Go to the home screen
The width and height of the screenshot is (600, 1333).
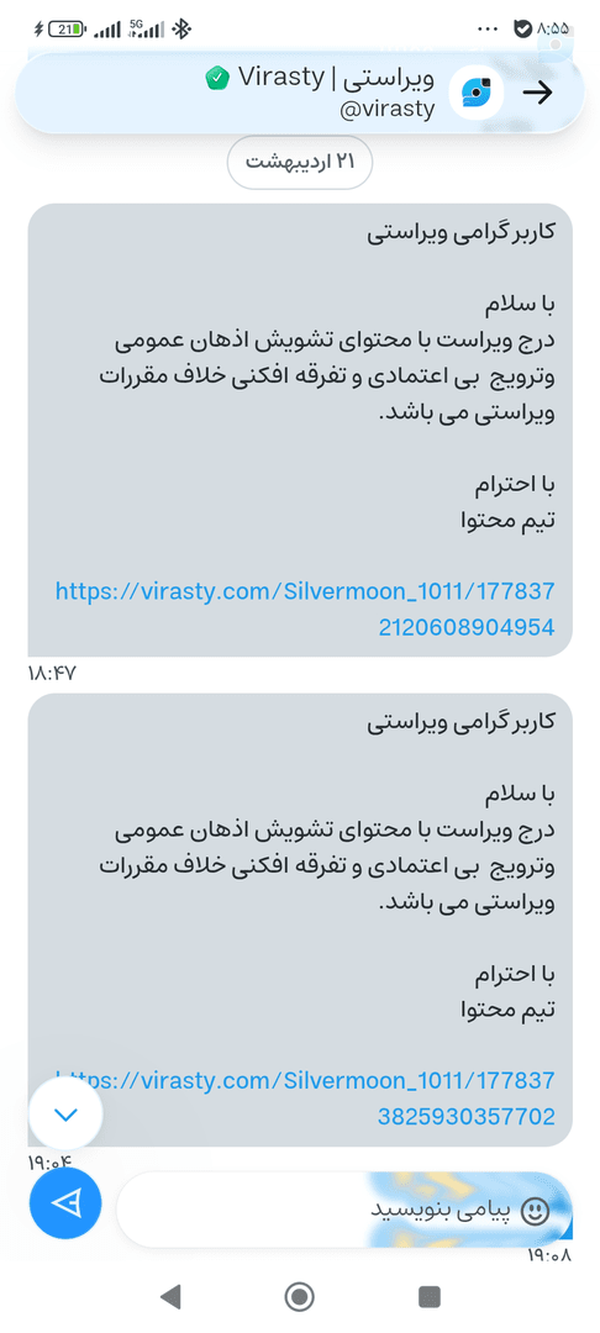pyautogui.click(x=300, y=1297)
